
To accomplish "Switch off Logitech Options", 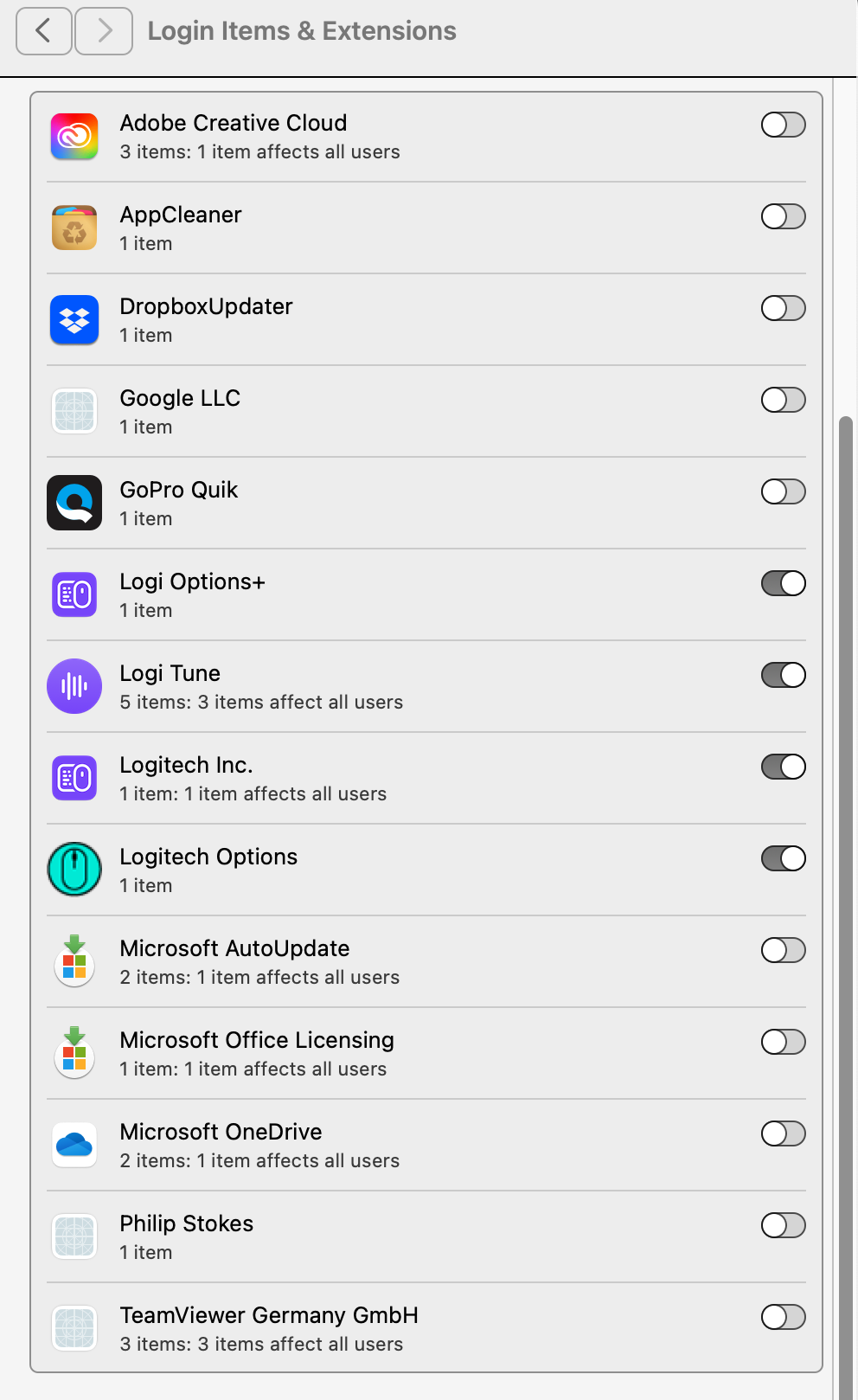I will click(783, 858).
